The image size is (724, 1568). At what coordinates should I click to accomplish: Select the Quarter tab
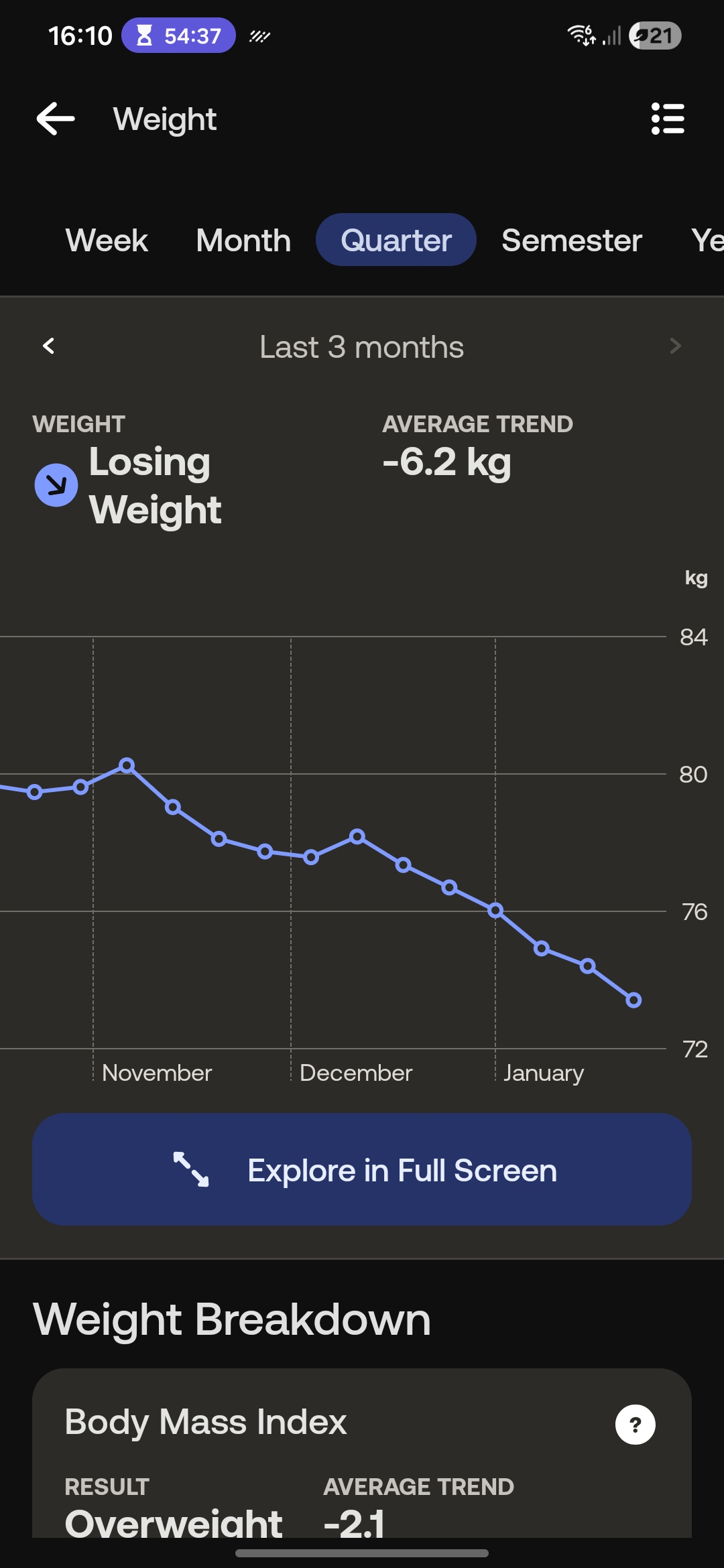(396, 240)
